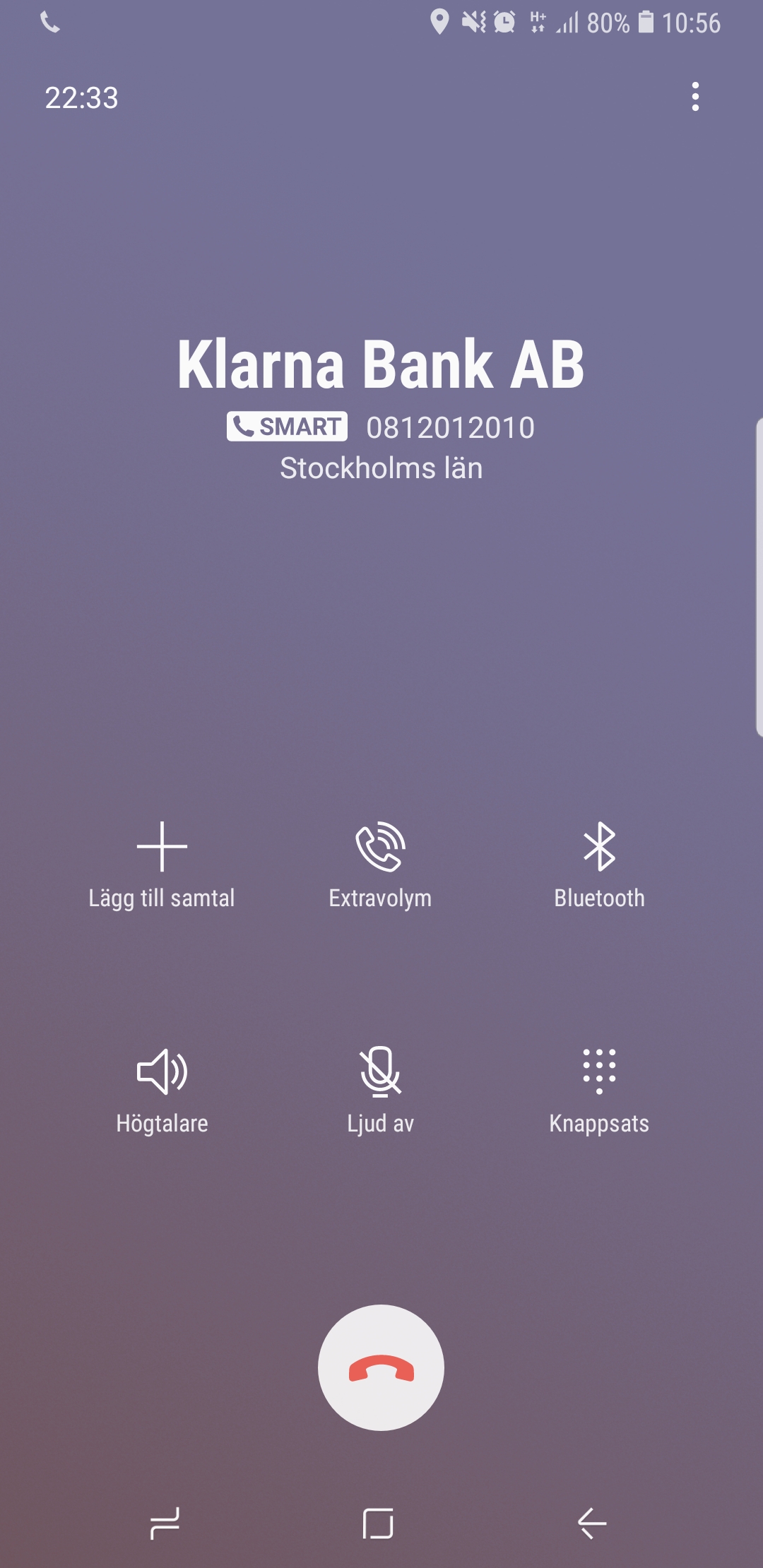
Task: Tap Lägg till samtal to add a call
Action: tap(162, 863)
